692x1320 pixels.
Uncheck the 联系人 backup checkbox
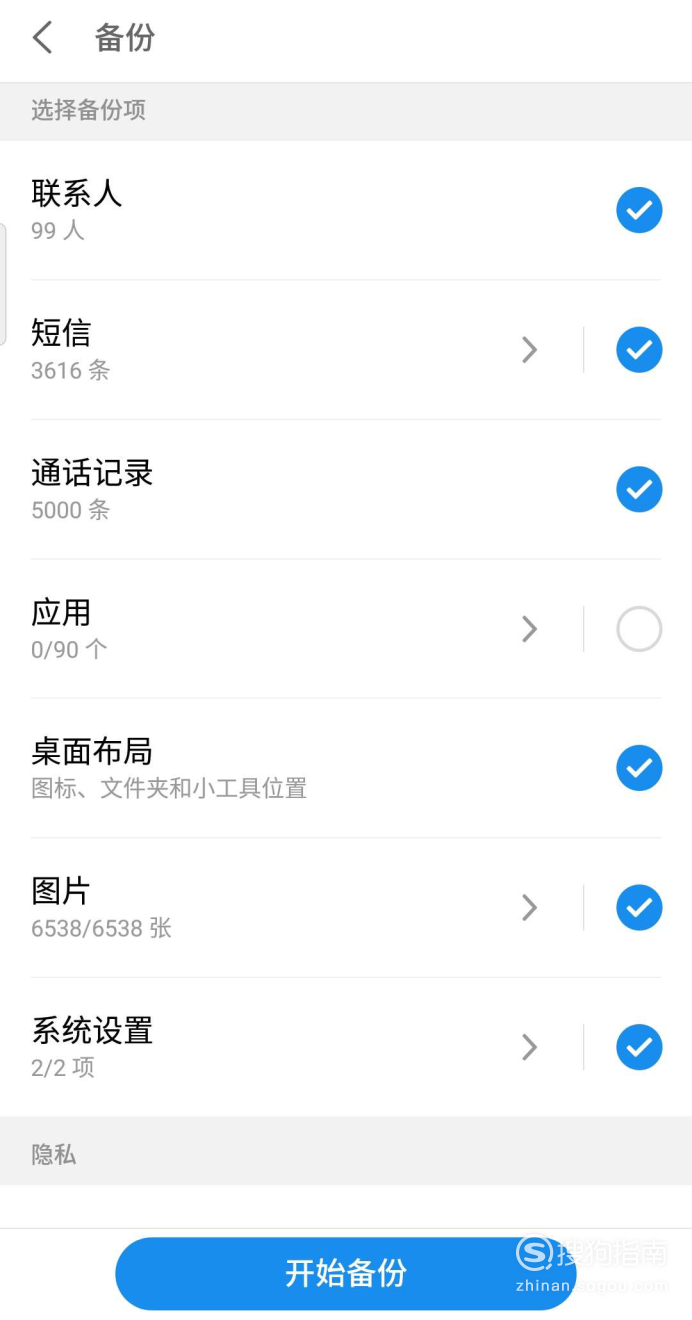639,210
